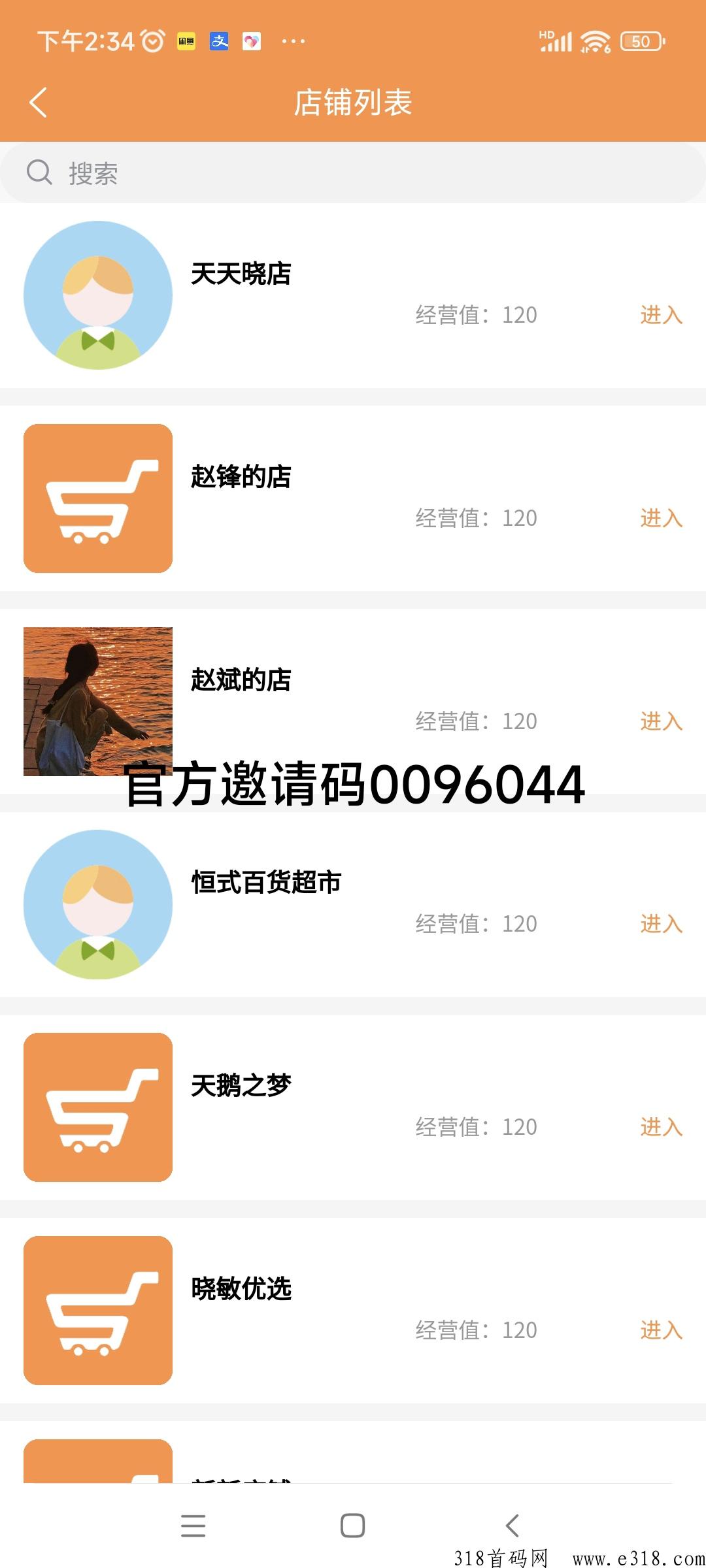Enter the 天天晓店 shop via 进入
The width and height of the screenshot is (706, 1568).
(661, 315)
